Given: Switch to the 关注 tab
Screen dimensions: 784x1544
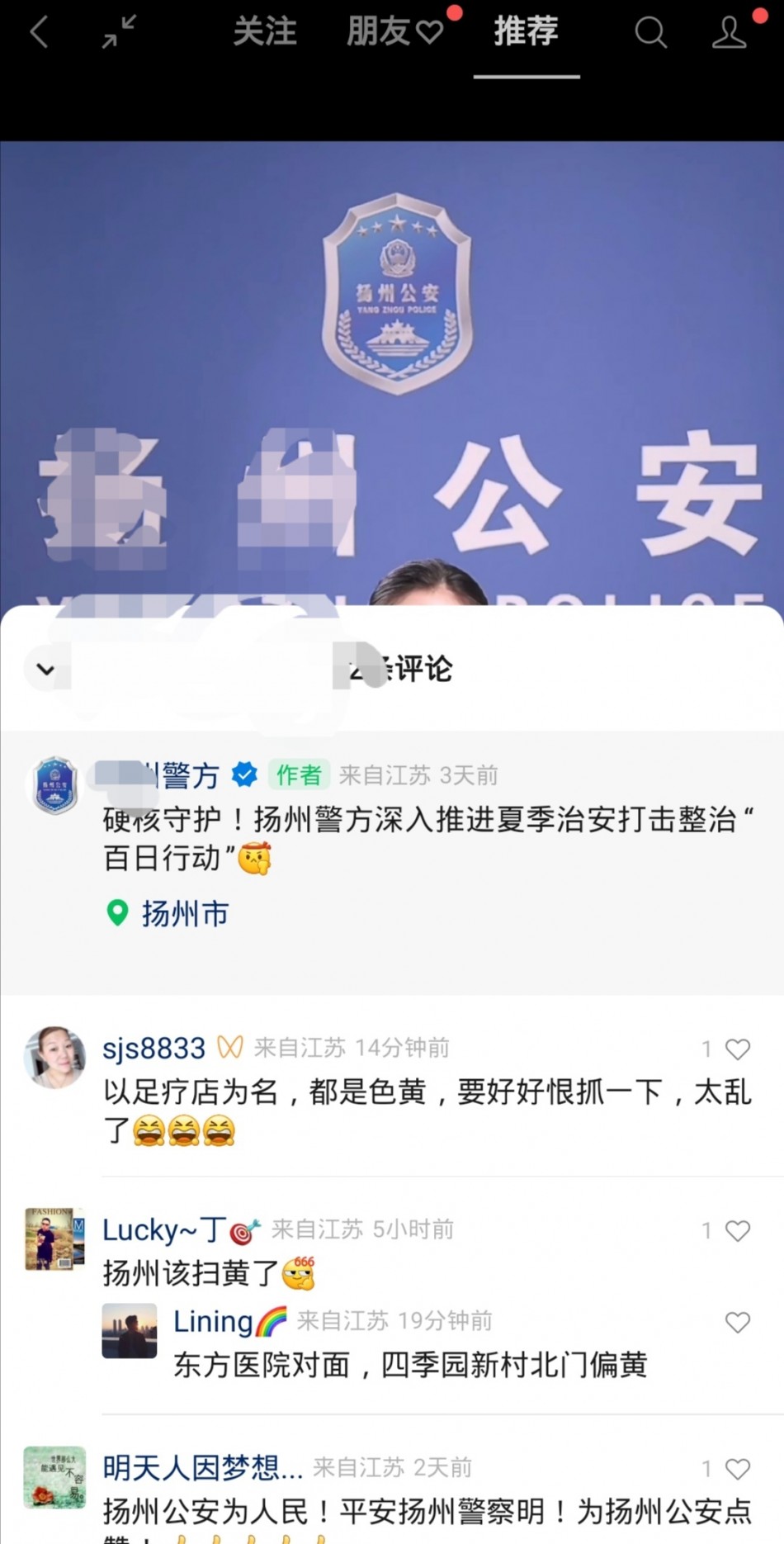Looking at the screenshot, I should click(x=264, y=32).
